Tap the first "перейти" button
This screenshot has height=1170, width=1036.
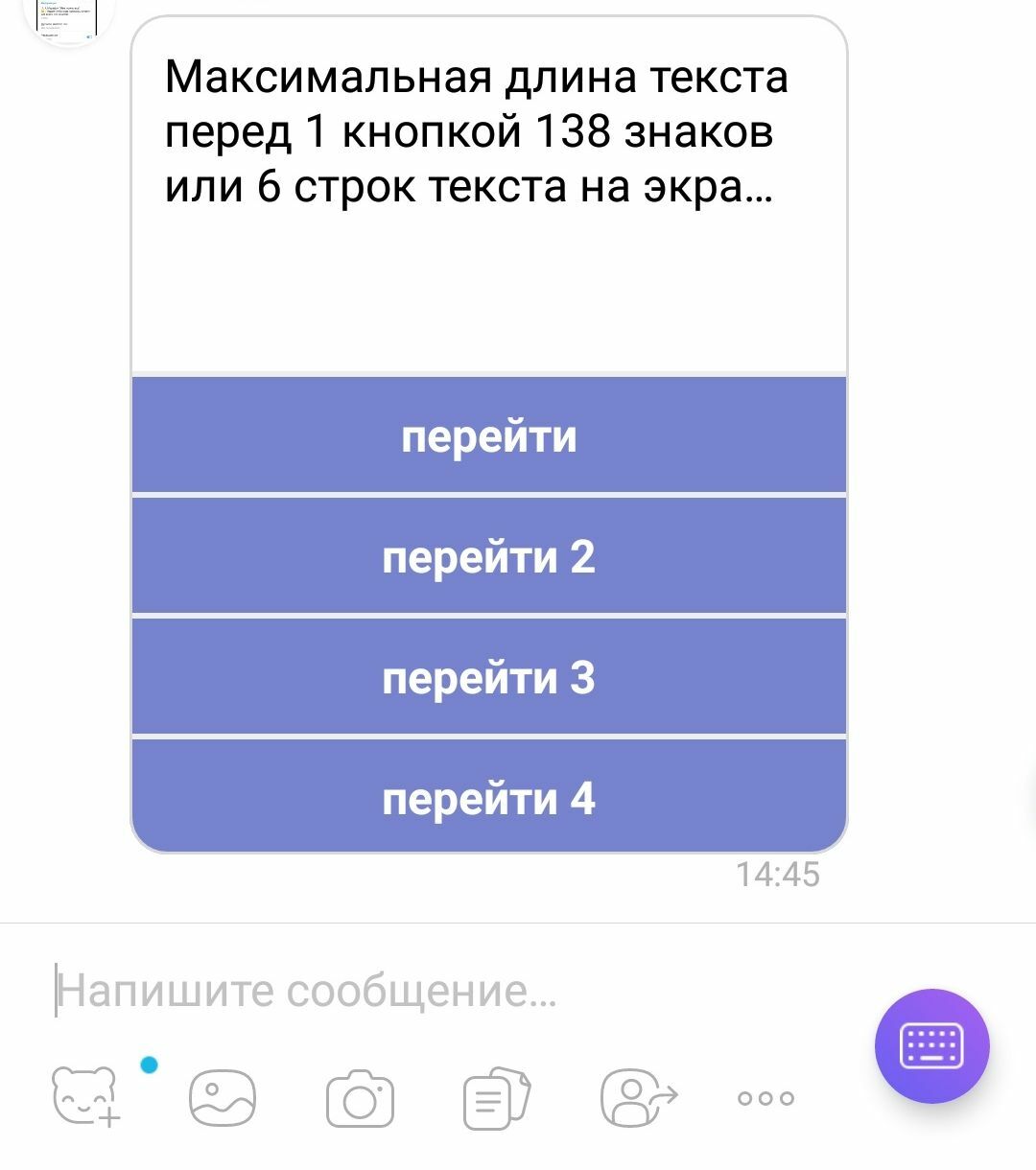489,436
